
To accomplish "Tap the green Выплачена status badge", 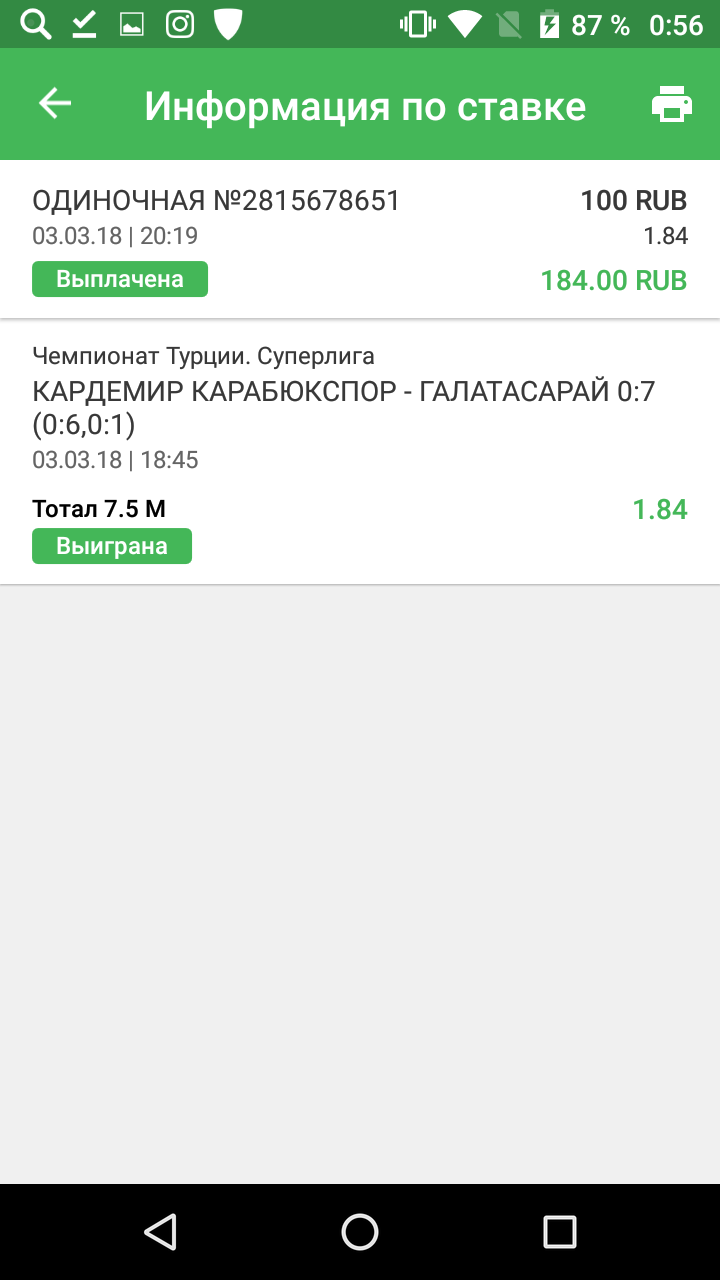I will 119,280.
